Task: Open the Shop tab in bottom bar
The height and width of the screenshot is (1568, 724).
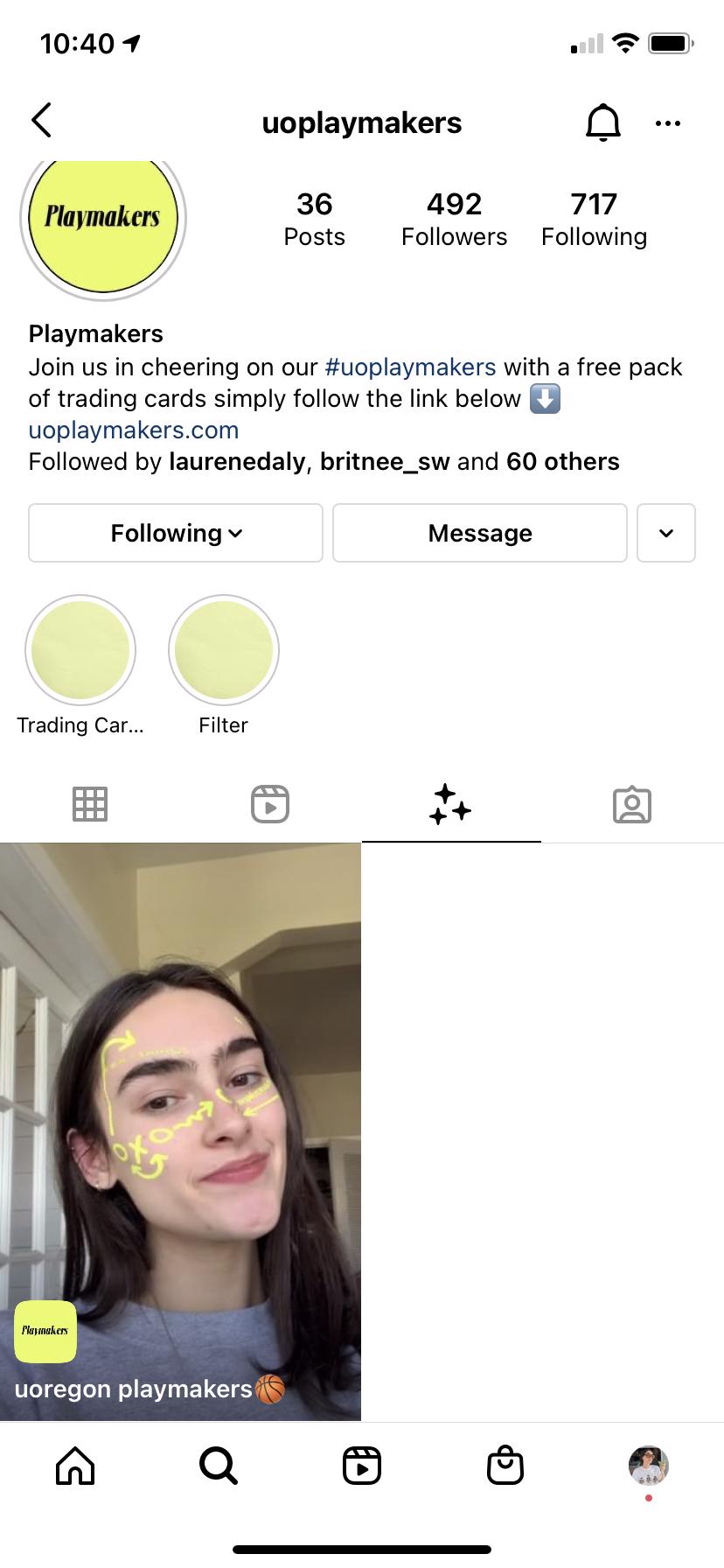Action: click(505, 1464)
